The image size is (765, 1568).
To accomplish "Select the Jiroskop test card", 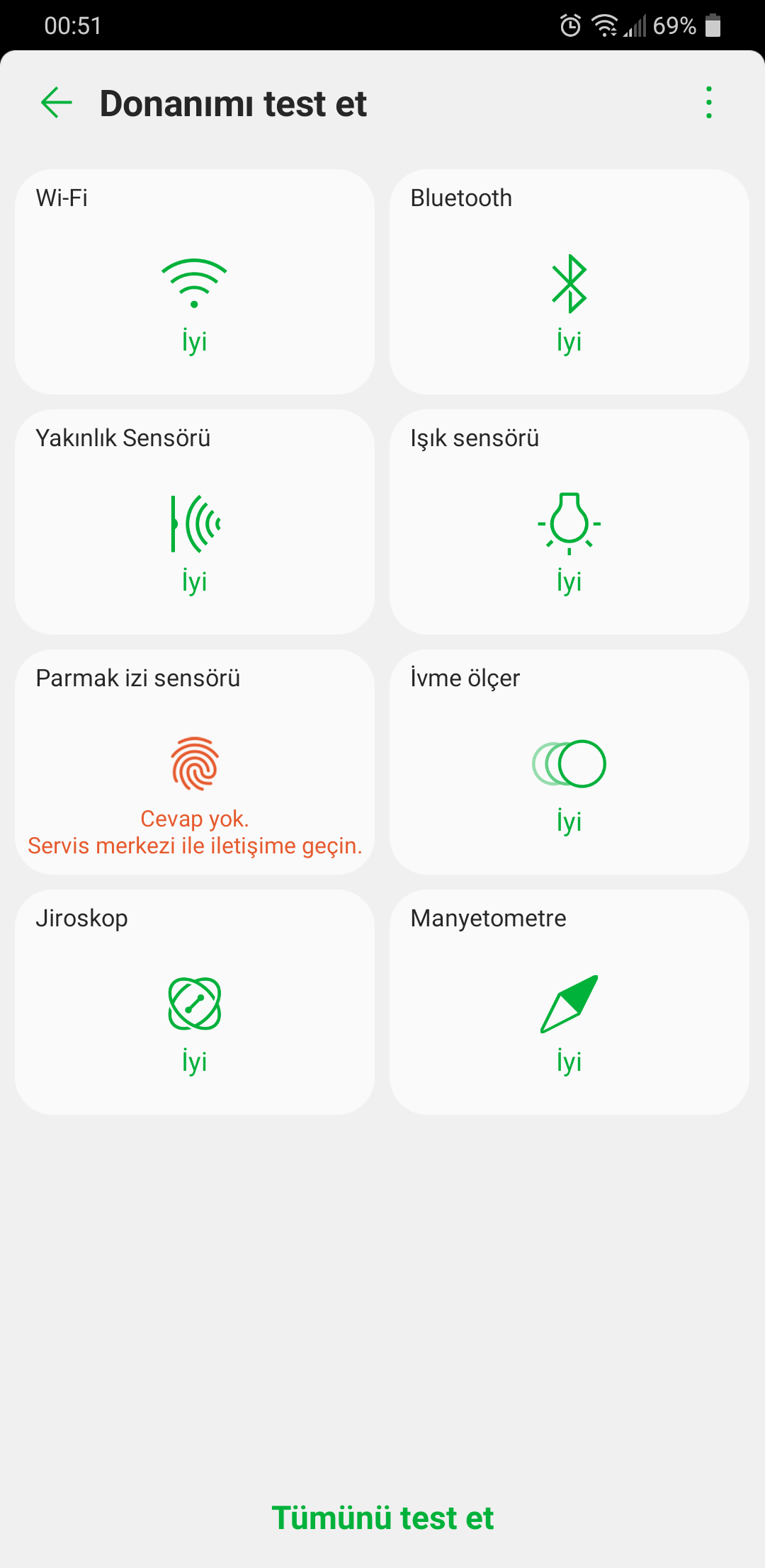I will pos(195,1002).
